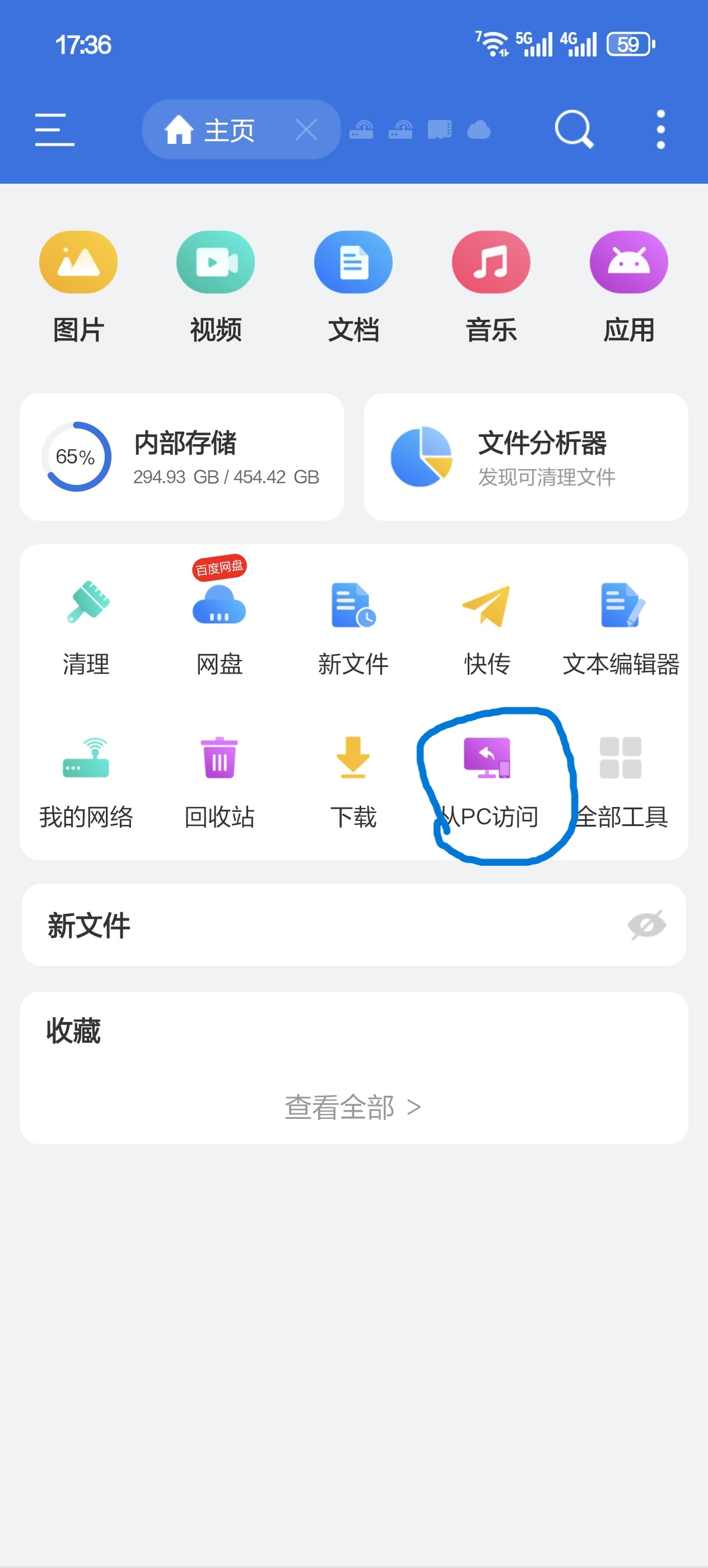Open the hamburger menu at top left
Viewport: 708px width, 1568px height.
pos(54,128)
